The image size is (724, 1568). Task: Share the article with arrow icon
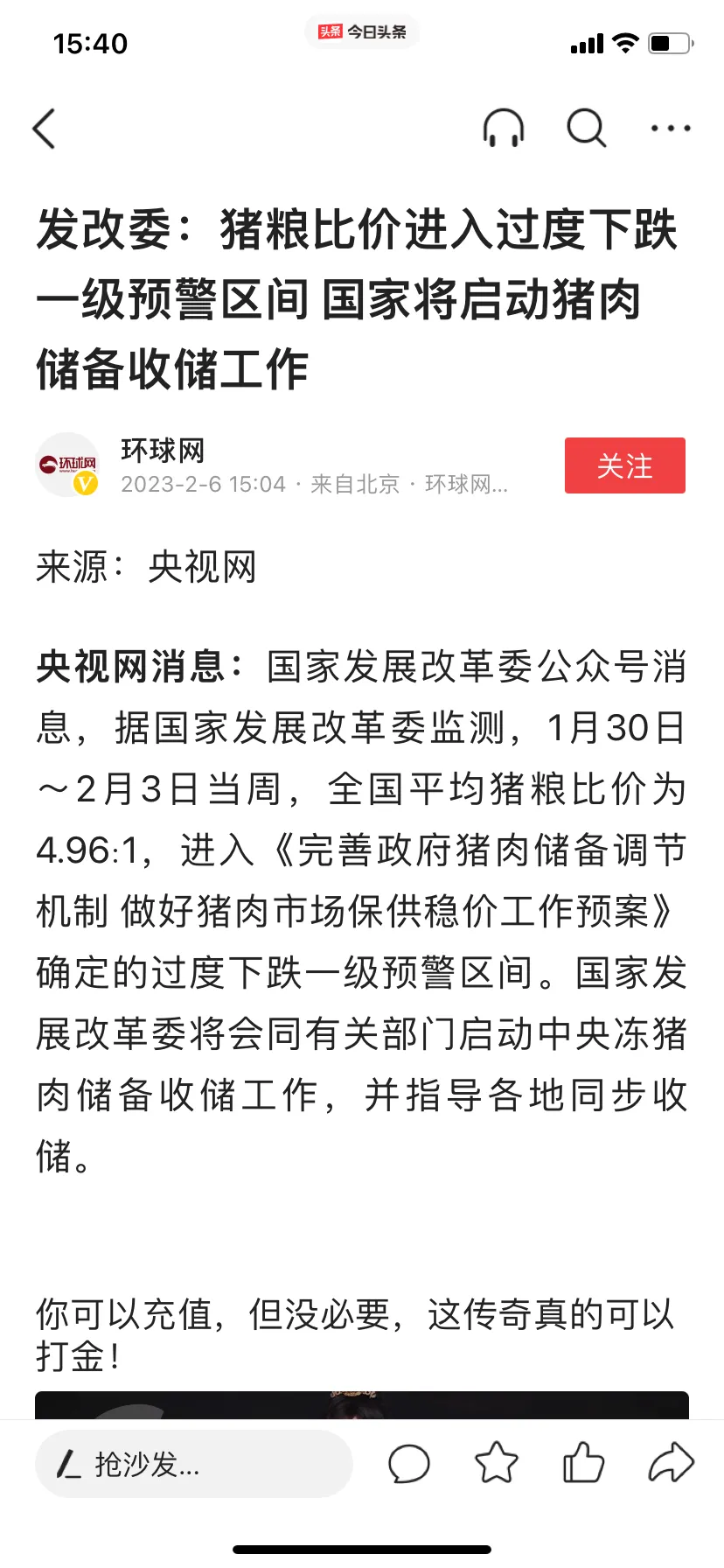pos(671,1463)
